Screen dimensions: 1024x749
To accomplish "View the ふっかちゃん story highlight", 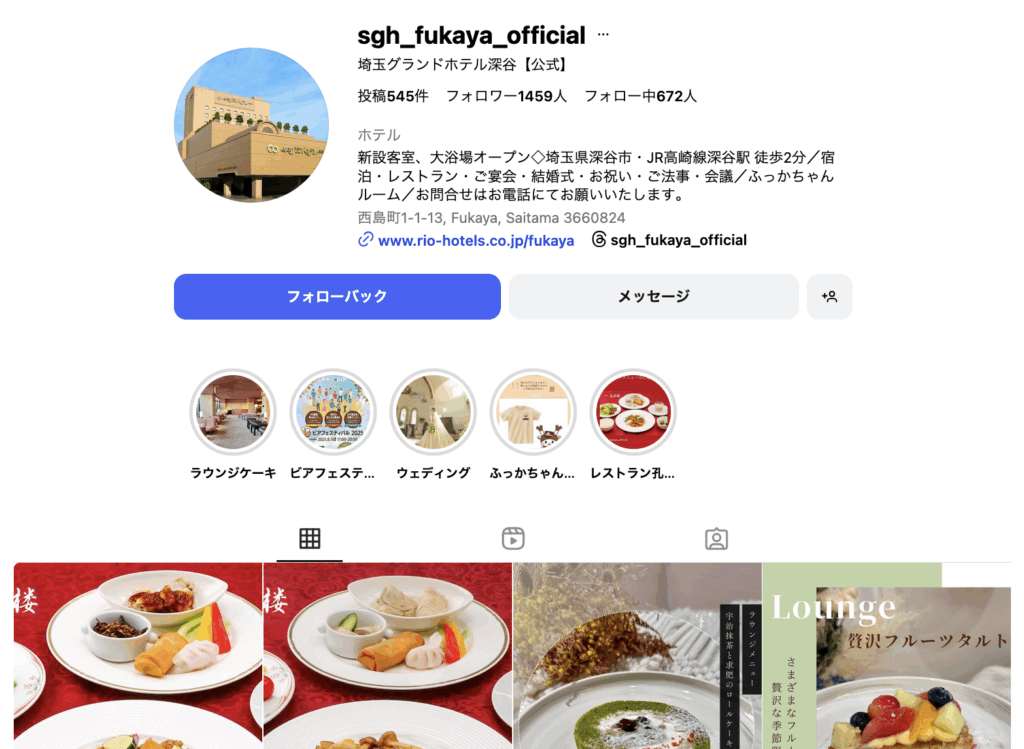I will (x=533, y=412).
